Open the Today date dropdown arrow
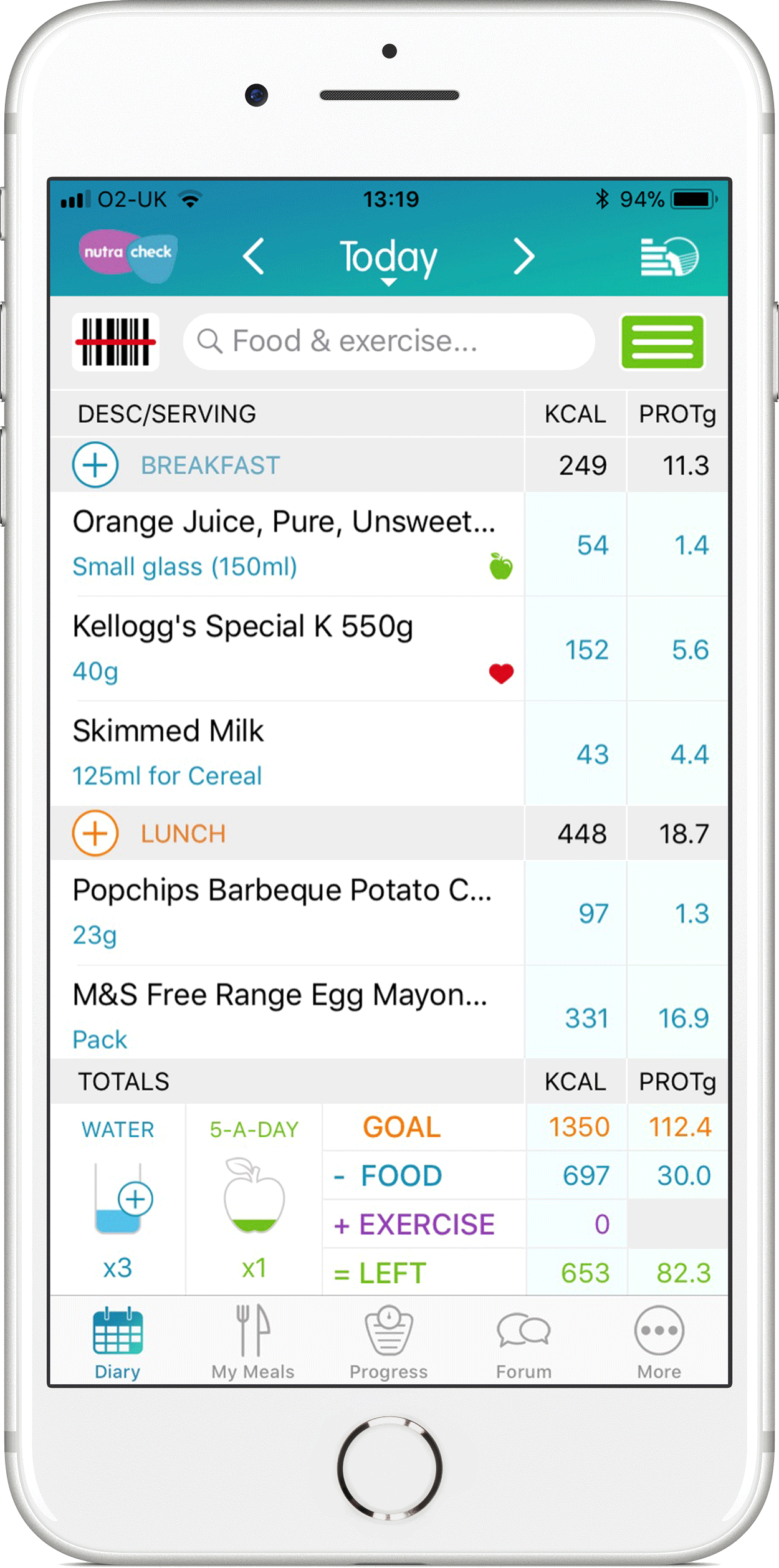Viewport: 779px width, 1568px height. 389,282
